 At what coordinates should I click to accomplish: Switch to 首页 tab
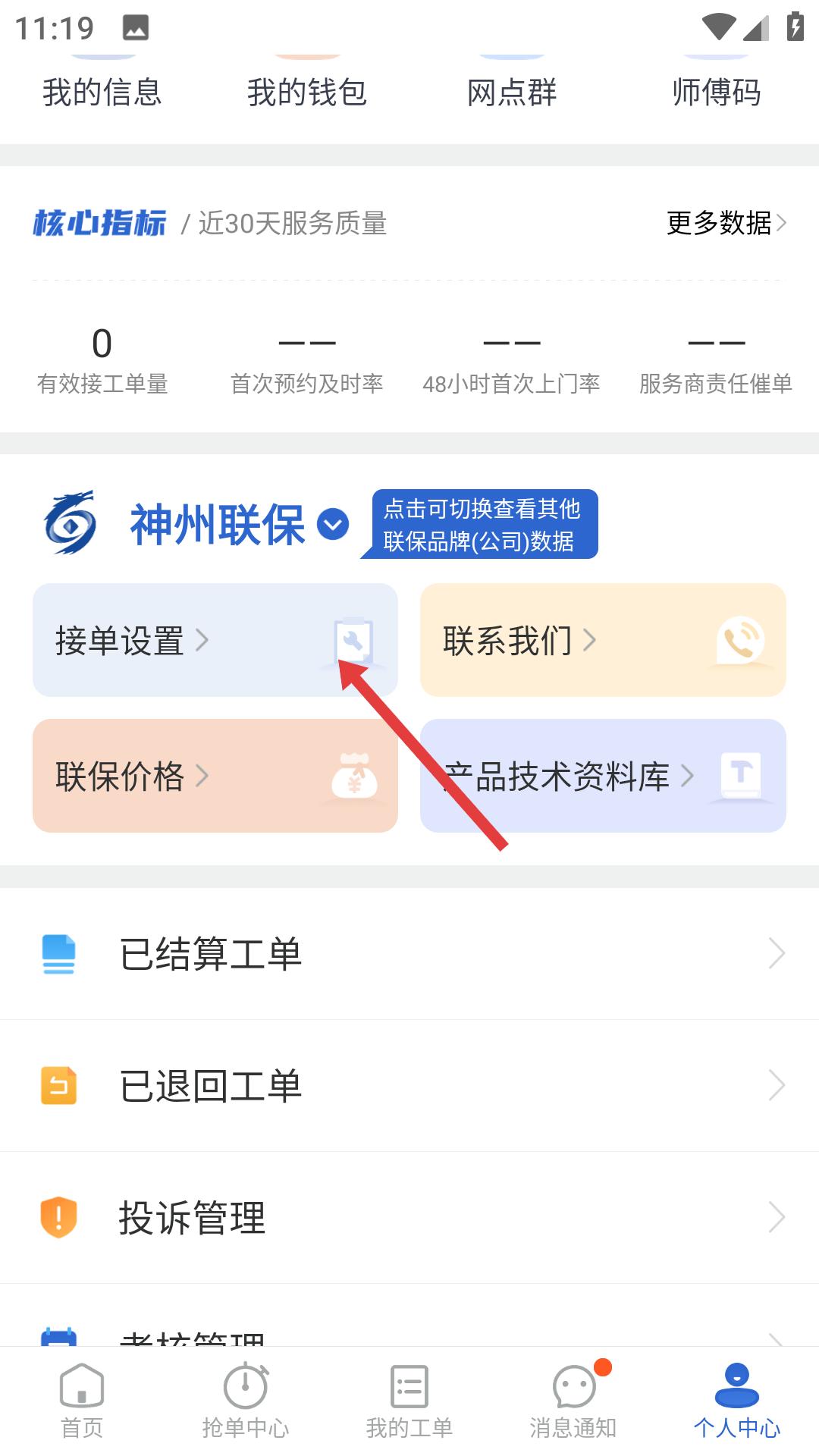coord(82,1401)
